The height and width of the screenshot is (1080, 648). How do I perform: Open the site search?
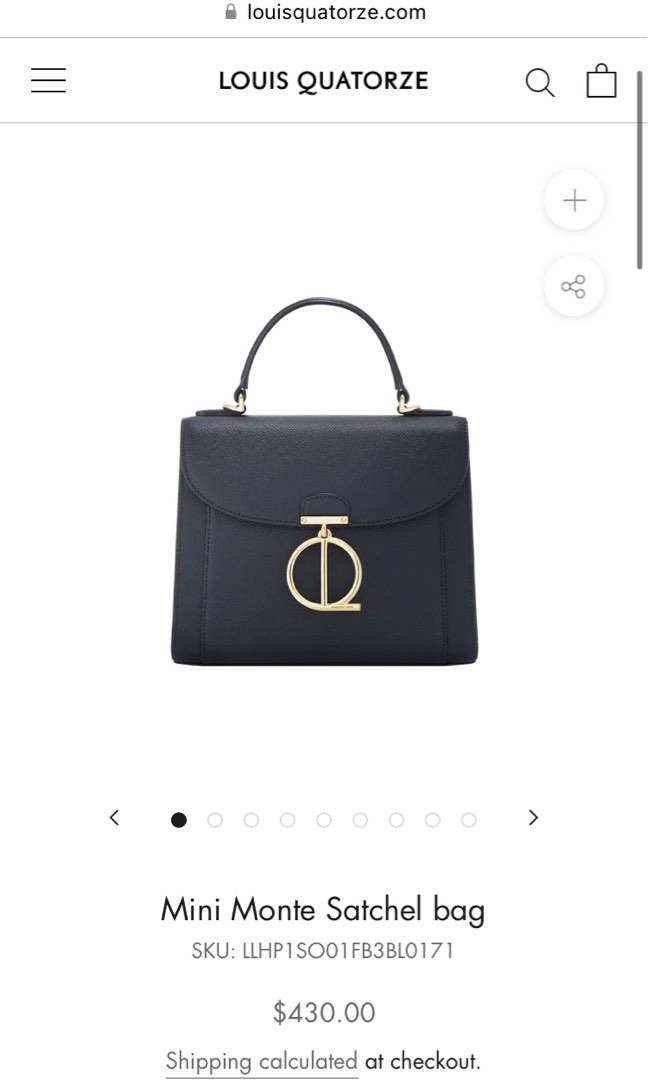539,82
